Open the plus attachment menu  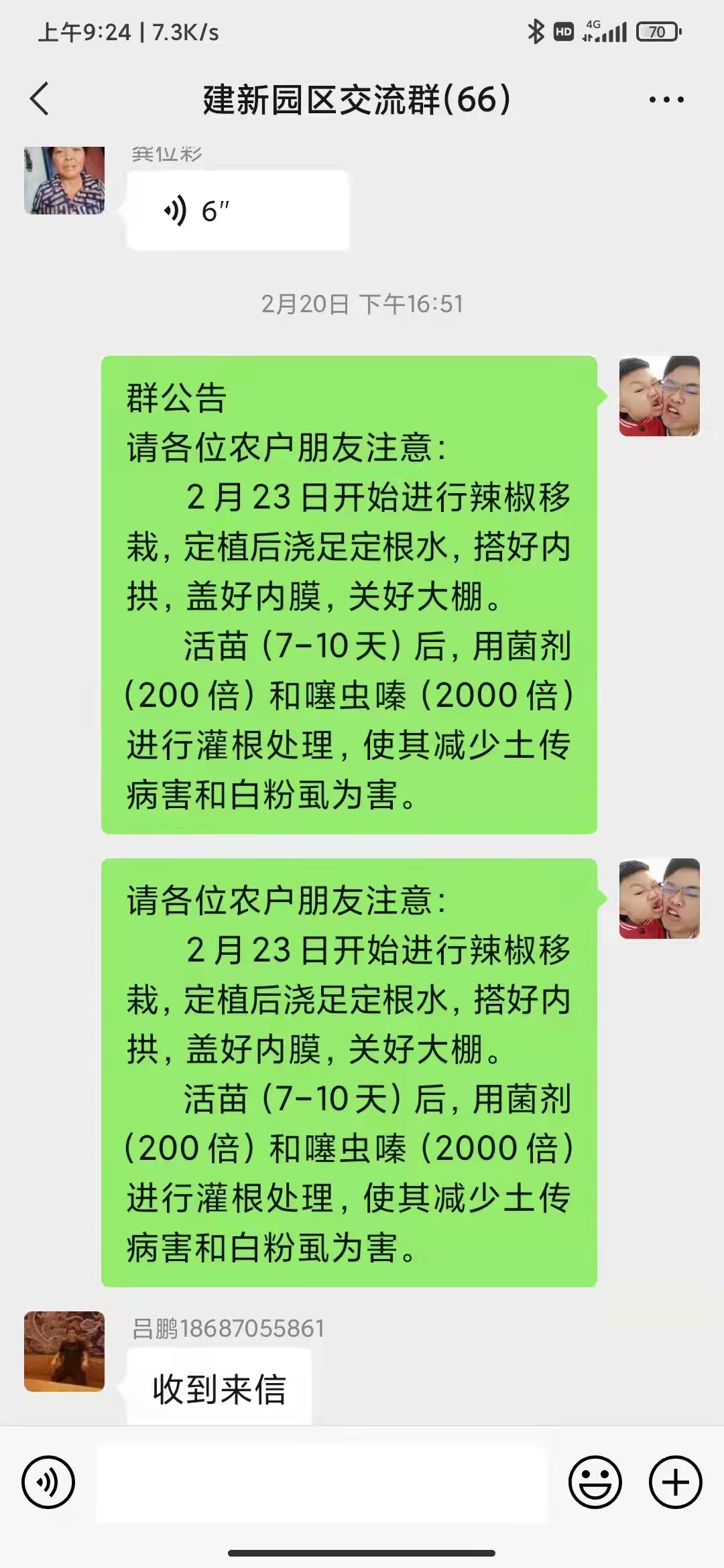pos(675,1482)
